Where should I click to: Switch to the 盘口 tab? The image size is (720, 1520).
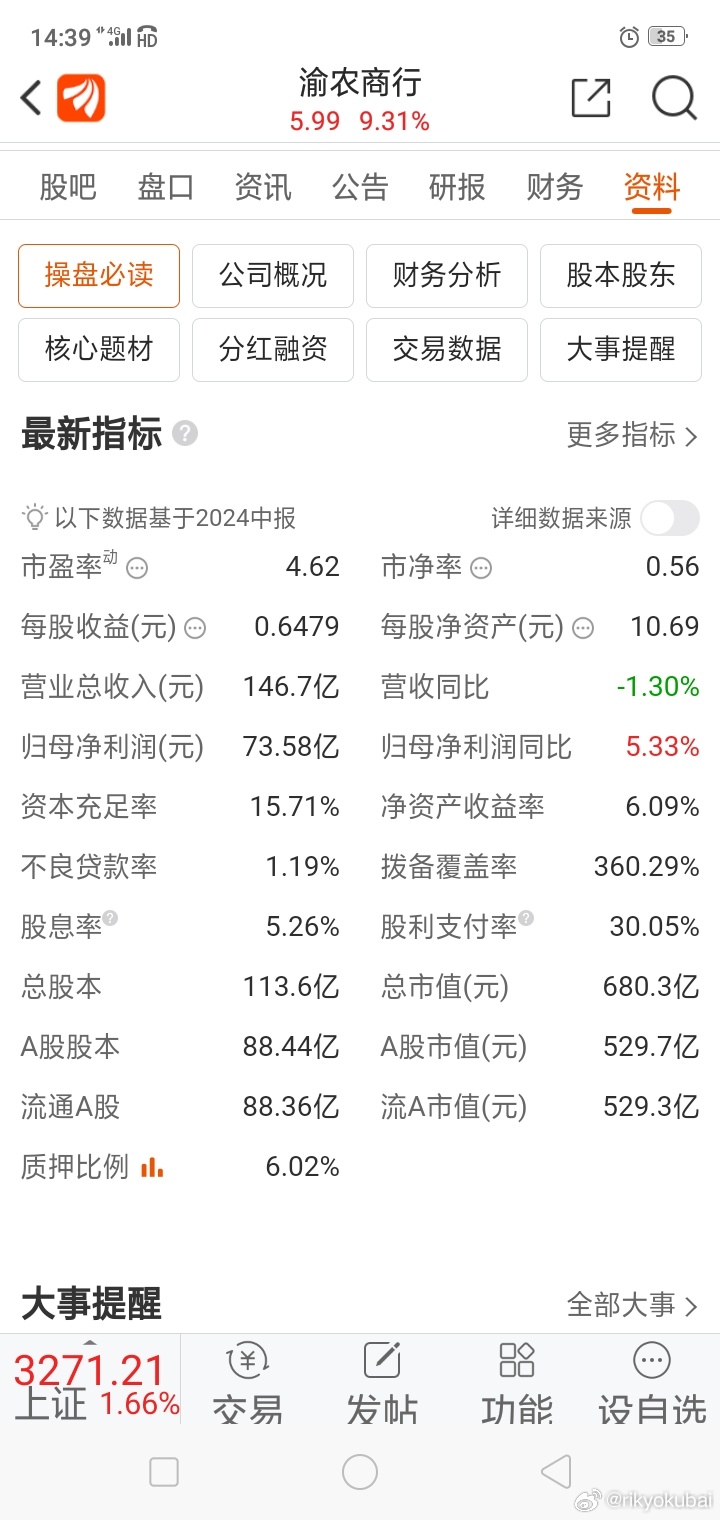point(165,187)
